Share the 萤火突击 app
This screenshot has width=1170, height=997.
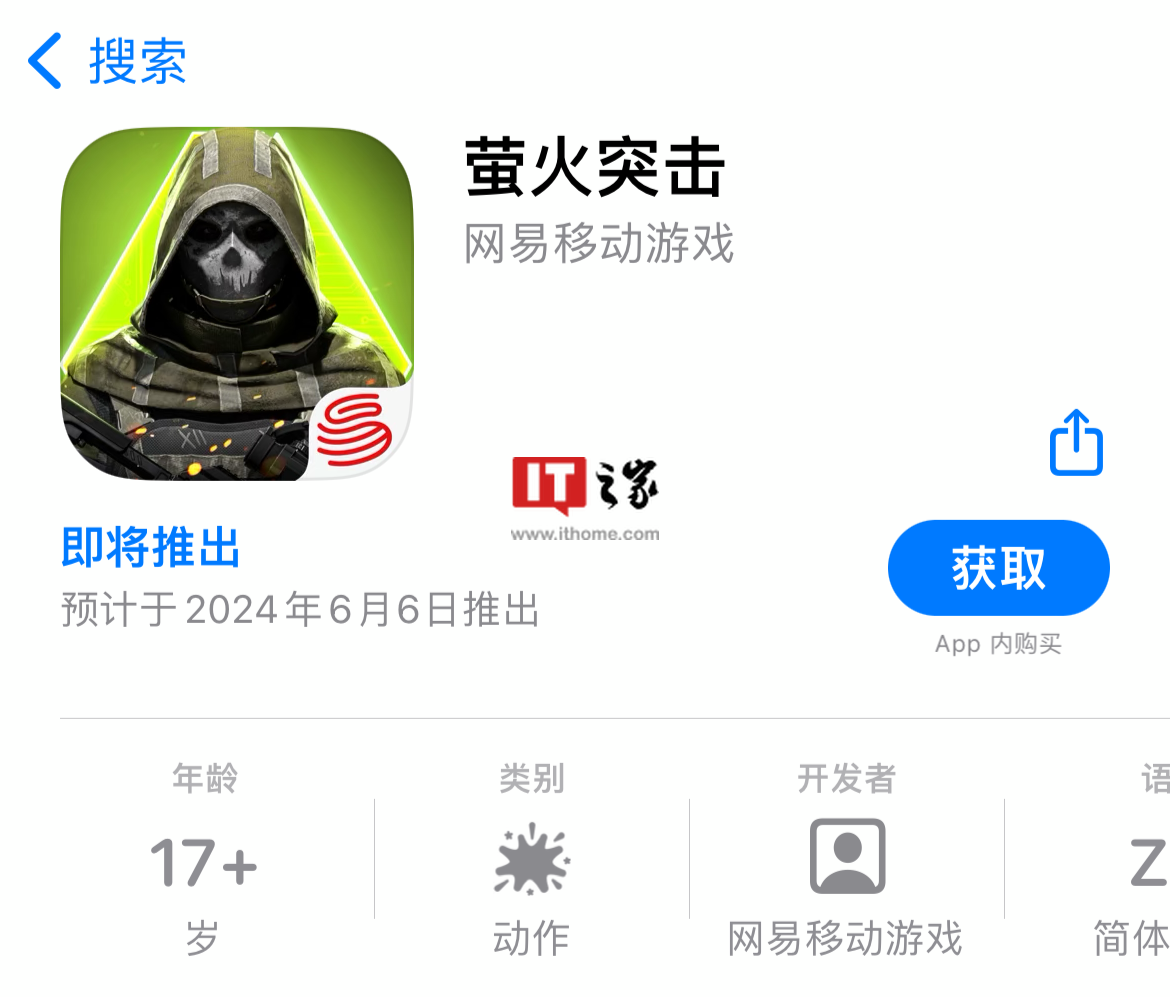click(1076, 442)
